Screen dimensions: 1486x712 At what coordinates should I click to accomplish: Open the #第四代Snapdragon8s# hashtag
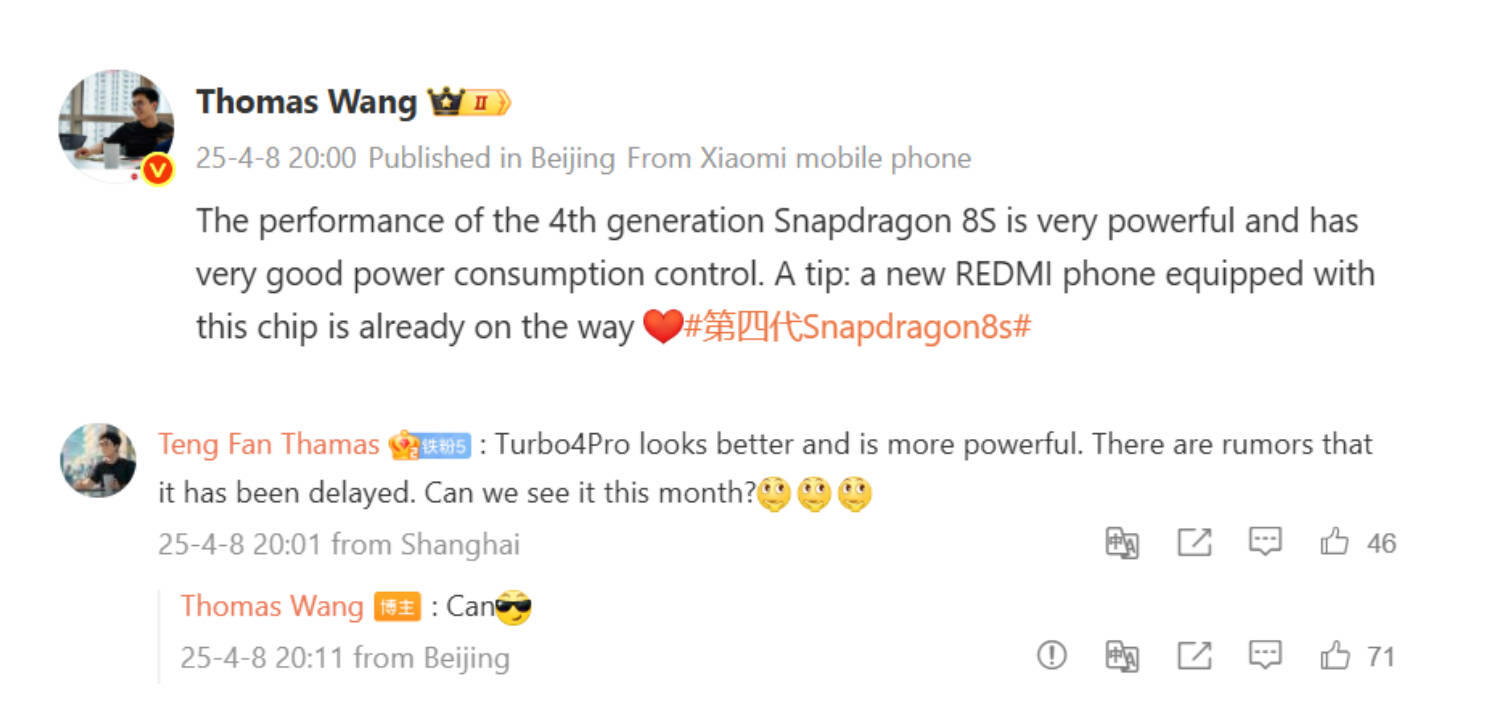click(x=857, y=328)
